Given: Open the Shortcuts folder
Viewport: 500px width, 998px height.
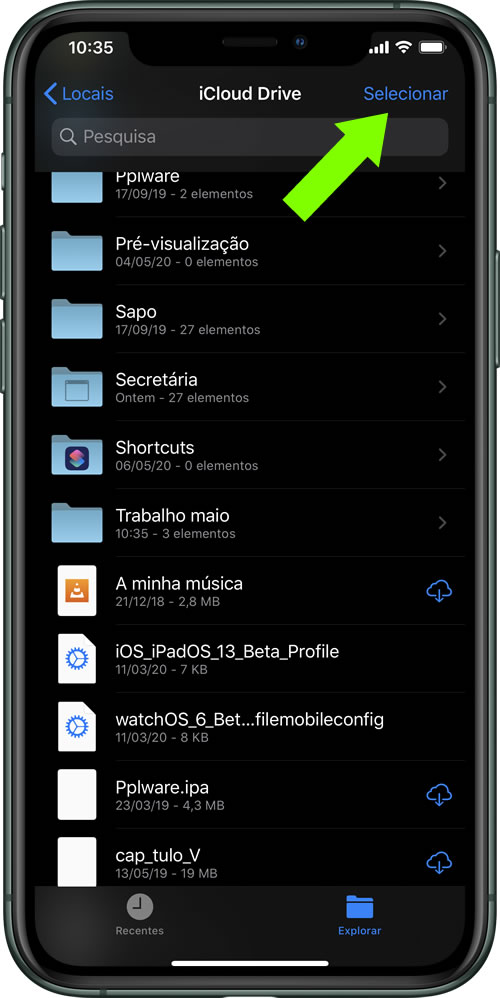Looking at the screenshot, I should (x=249, y=455).
